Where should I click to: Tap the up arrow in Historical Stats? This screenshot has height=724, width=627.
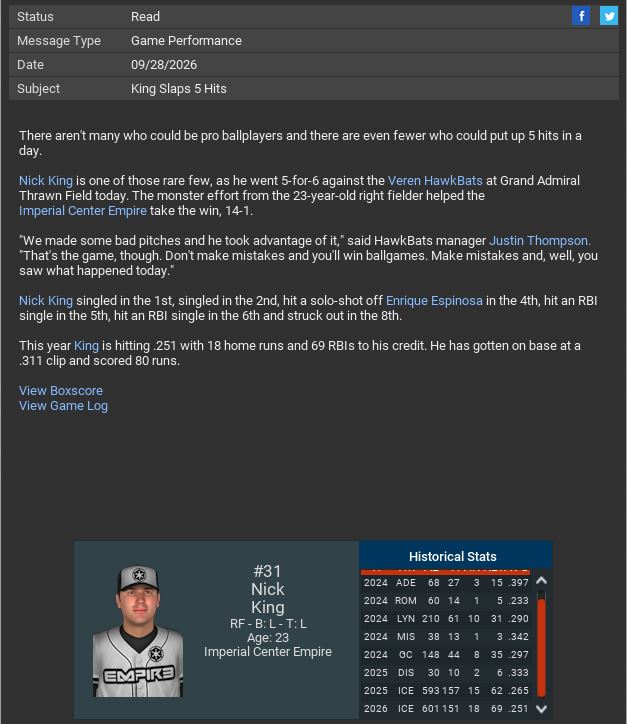(541, 581)
